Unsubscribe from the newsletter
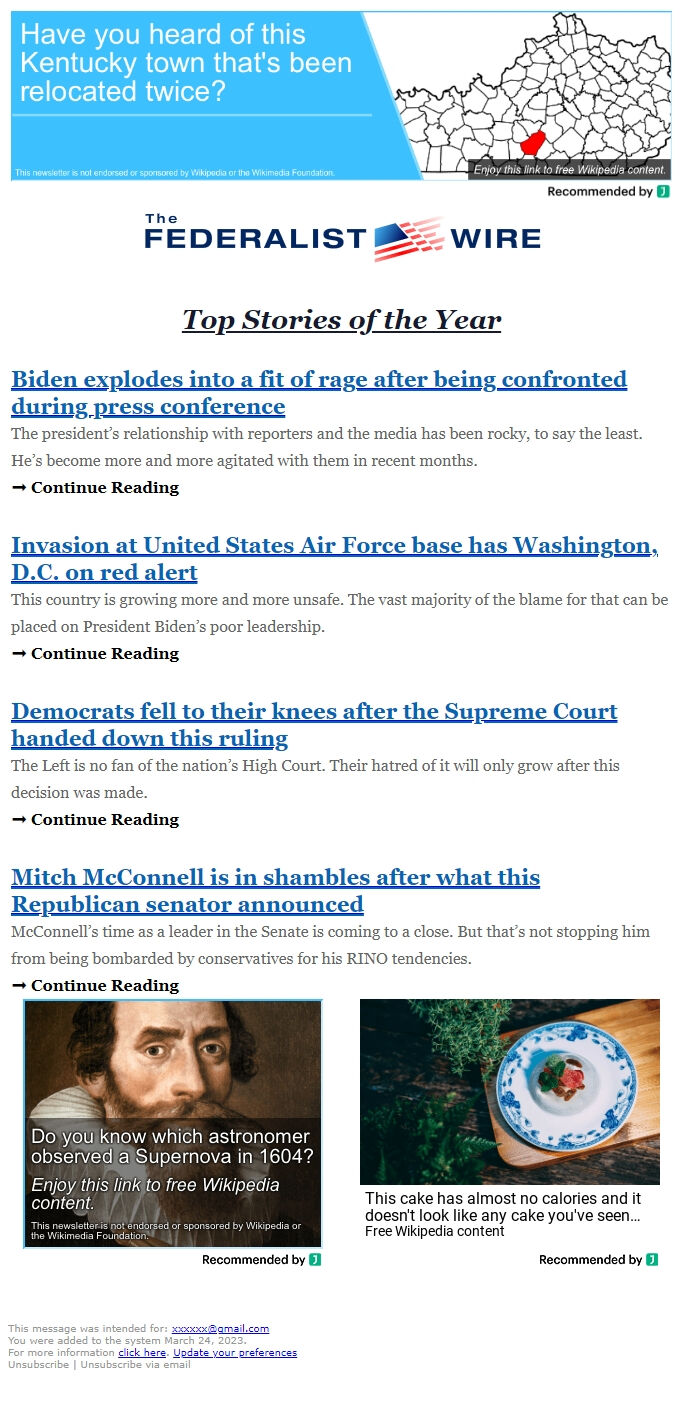 tap(39, 1365)
